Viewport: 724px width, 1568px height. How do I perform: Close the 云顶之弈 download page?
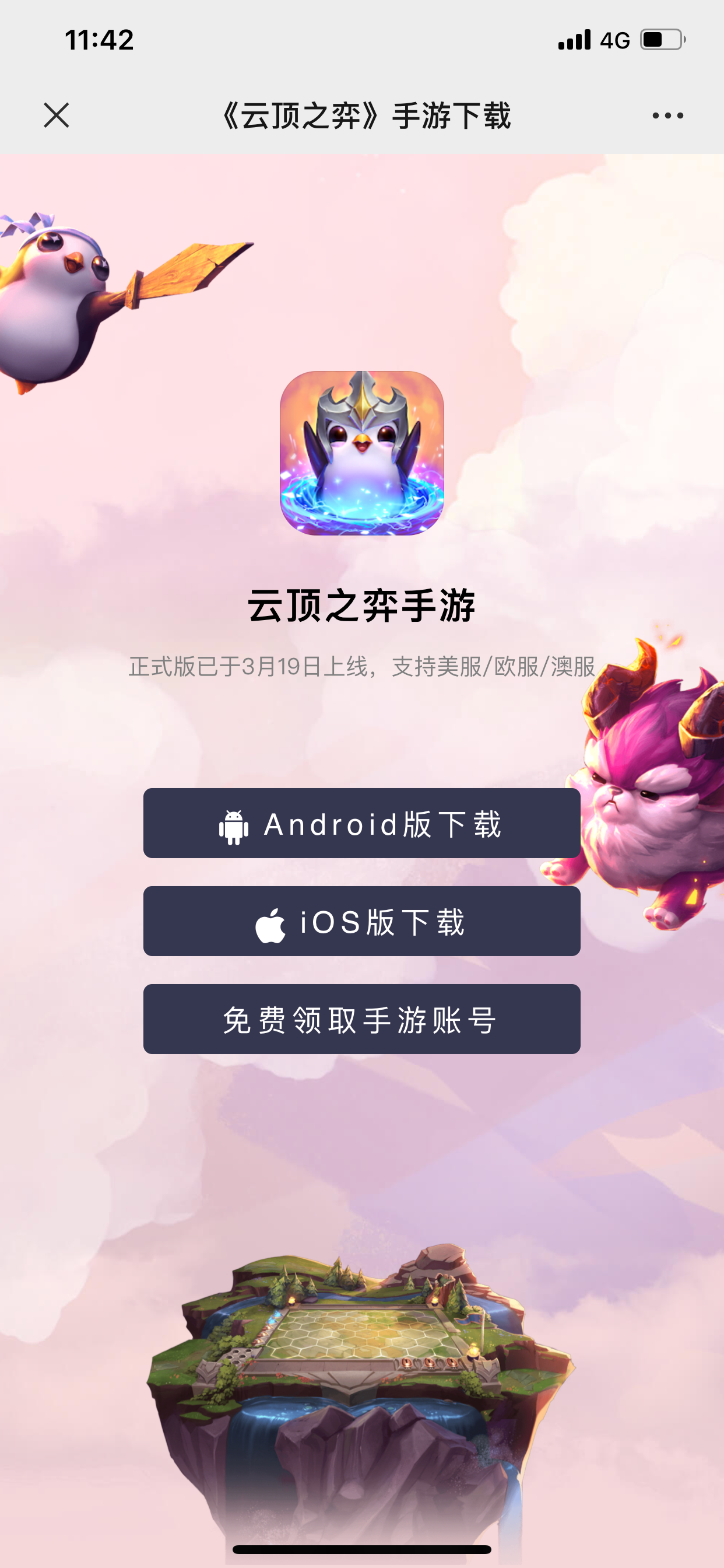click(x=57, y=115)
